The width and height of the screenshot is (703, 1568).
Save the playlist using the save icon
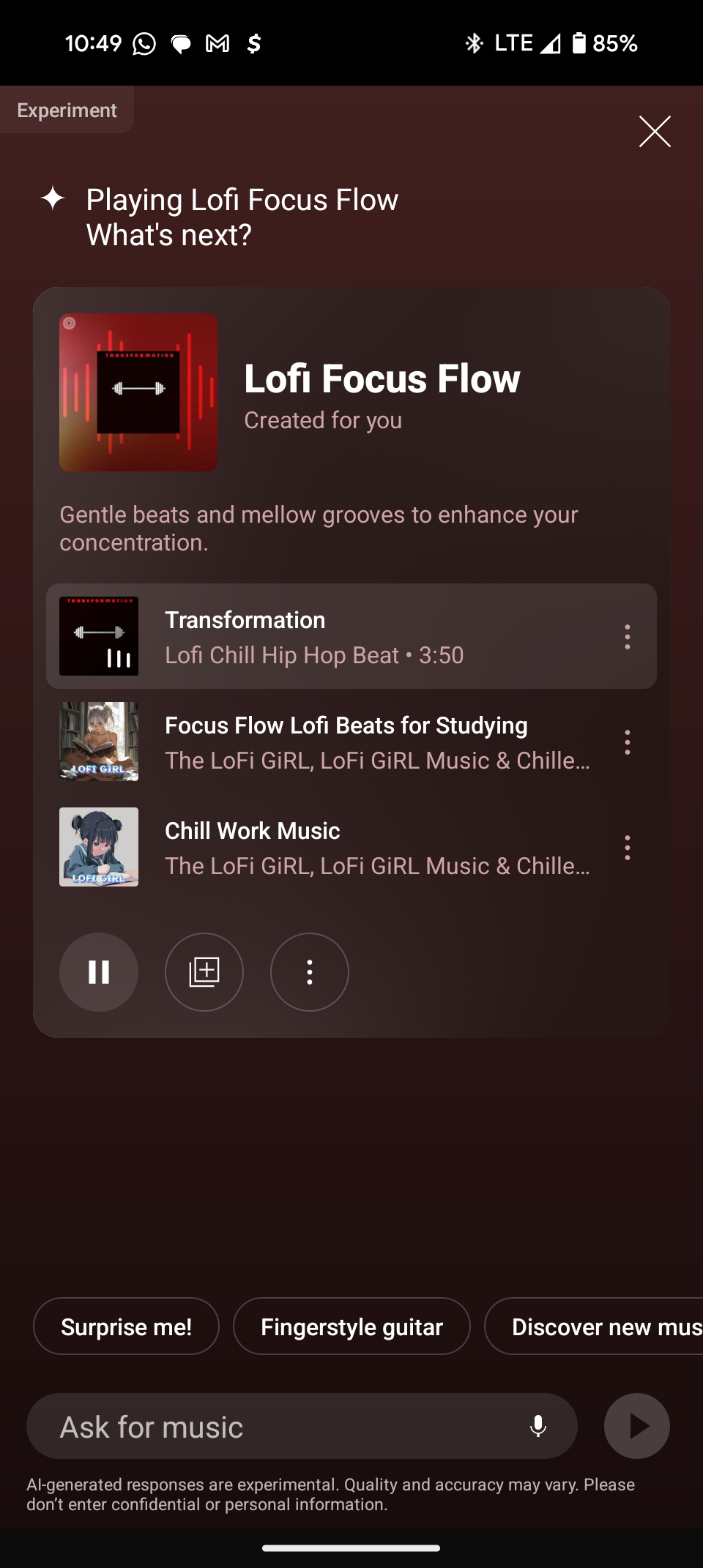point(204,972)
